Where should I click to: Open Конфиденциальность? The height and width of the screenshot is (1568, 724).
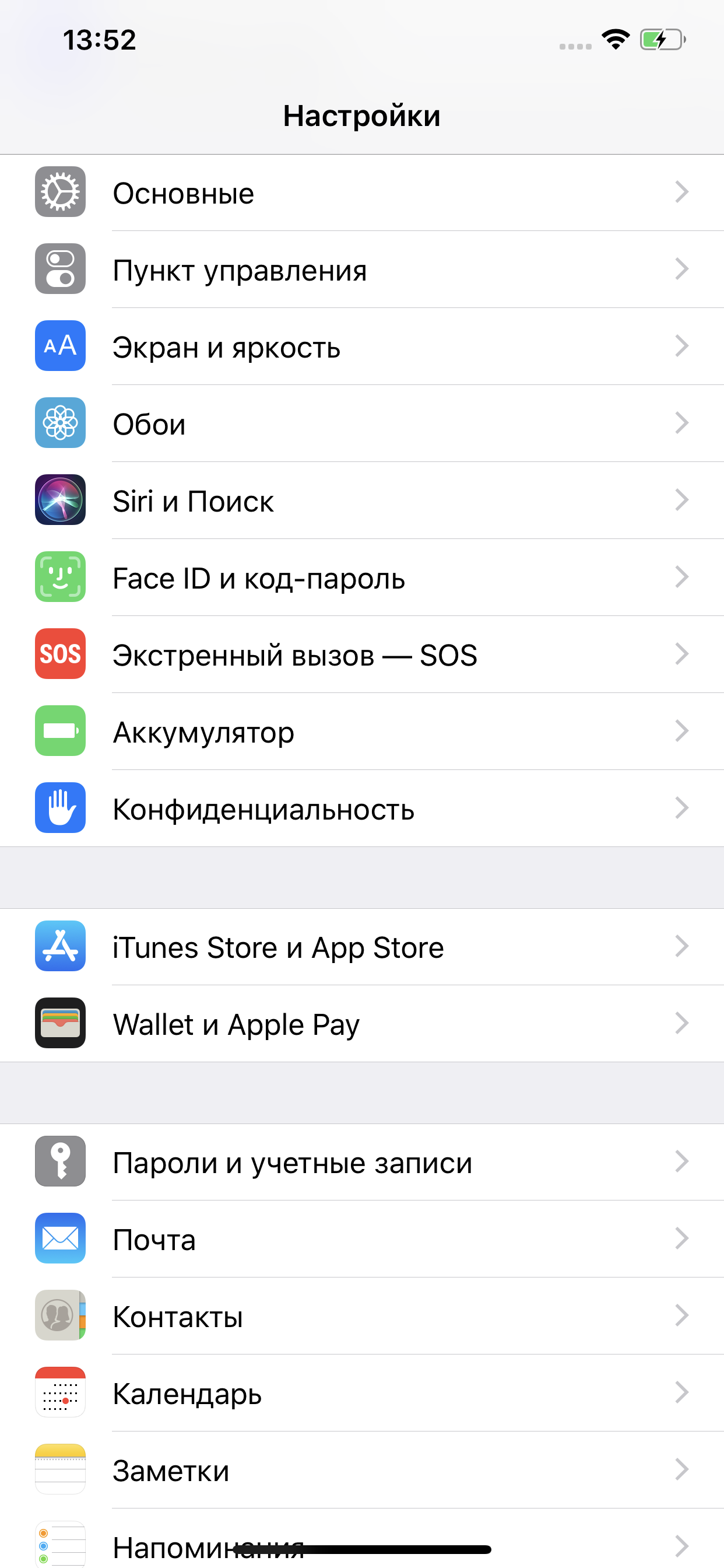coord(362,808)
